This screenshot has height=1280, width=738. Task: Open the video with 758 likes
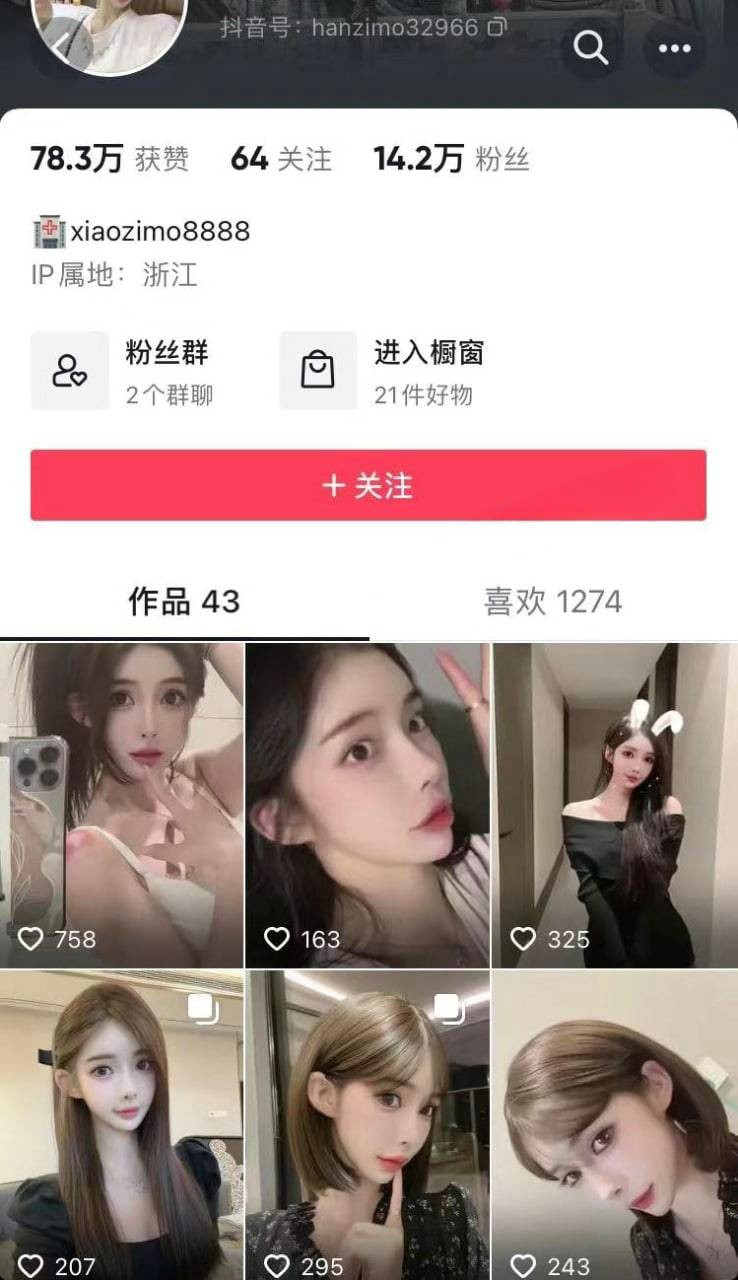pos(122,805)
